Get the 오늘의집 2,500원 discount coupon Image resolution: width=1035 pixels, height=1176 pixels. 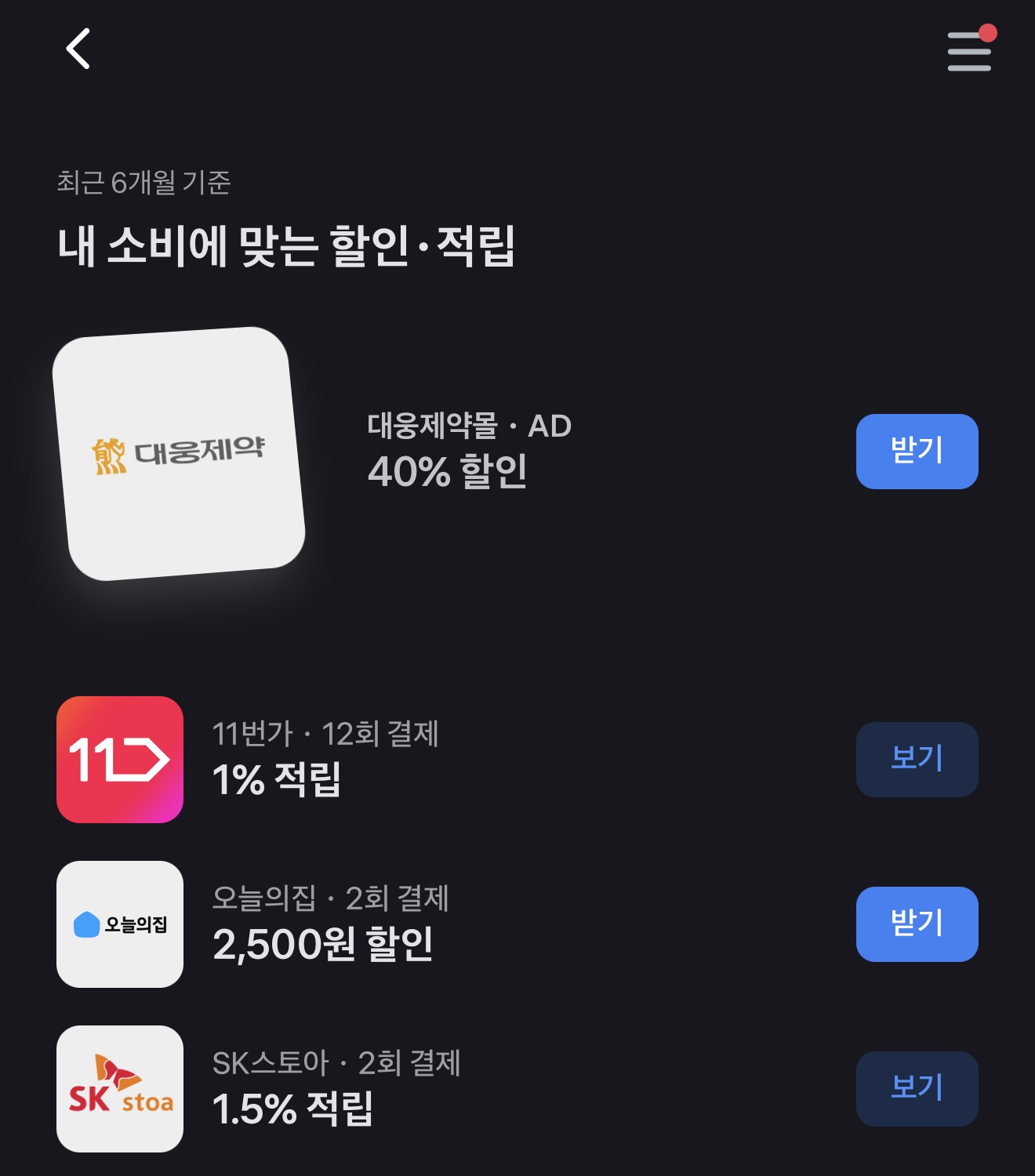(917, 924)
